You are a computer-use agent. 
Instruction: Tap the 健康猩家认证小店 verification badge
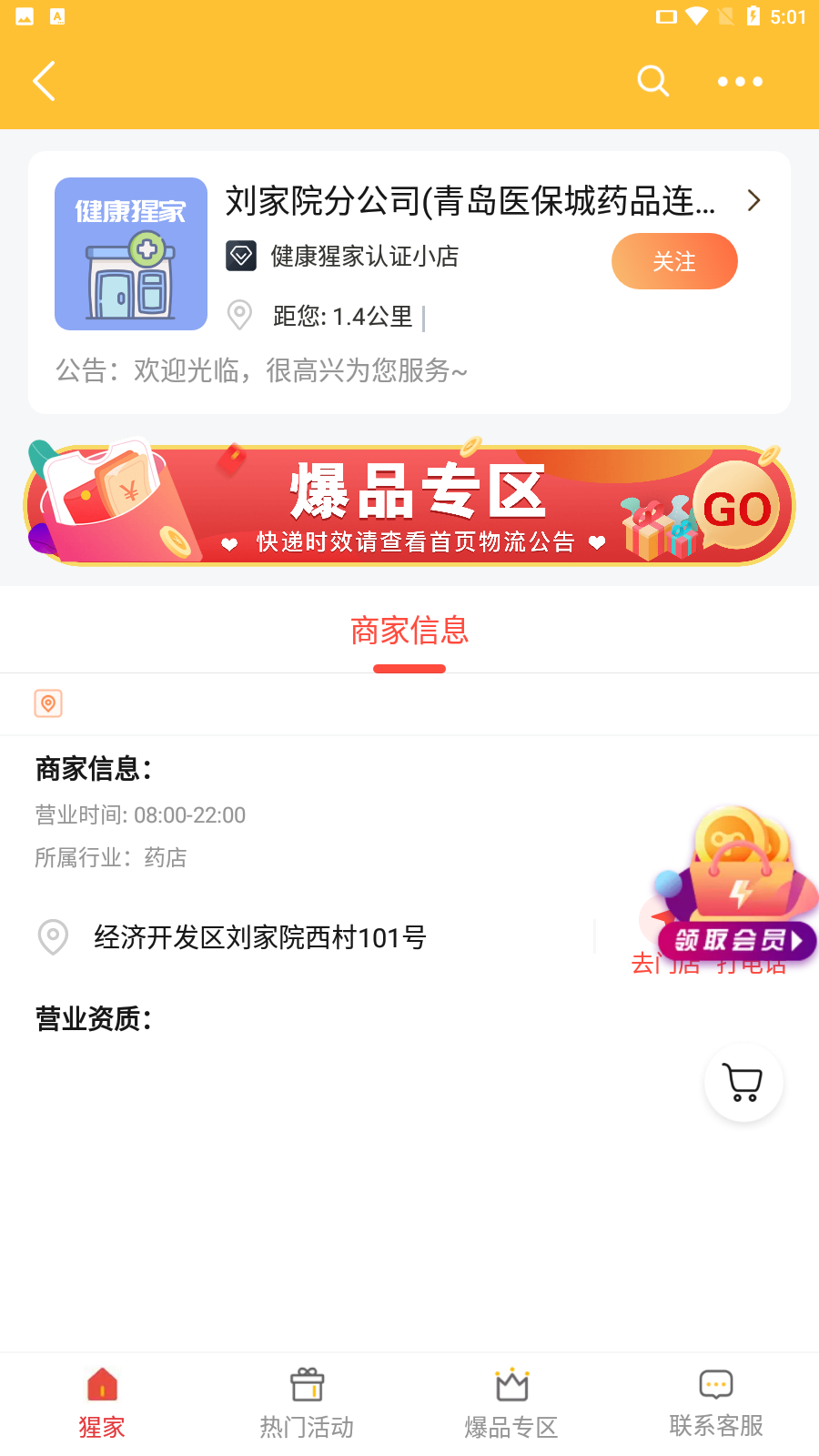coord(240,258)
